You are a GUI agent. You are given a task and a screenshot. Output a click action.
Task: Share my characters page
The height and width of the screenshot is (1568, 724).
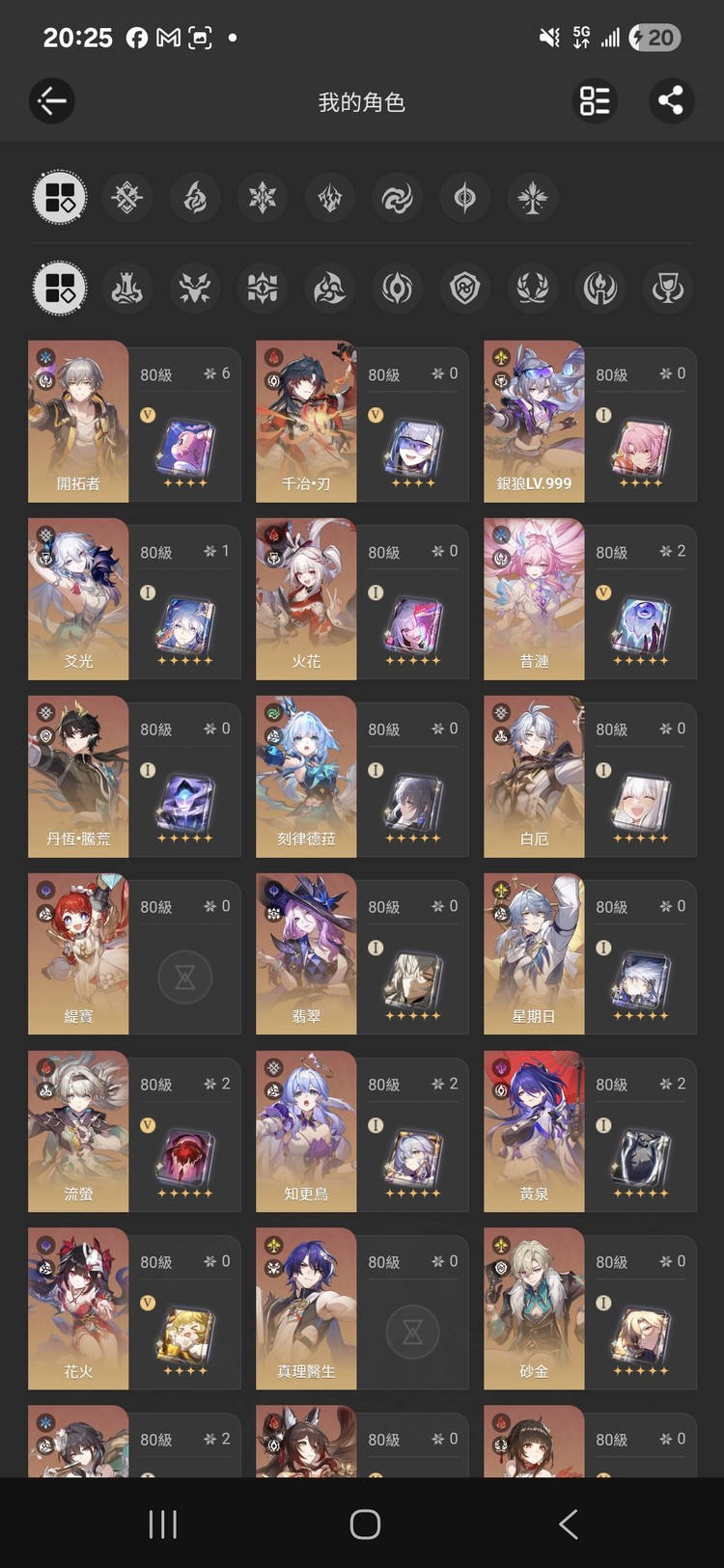pyautogui.click(x=671, y=100)
